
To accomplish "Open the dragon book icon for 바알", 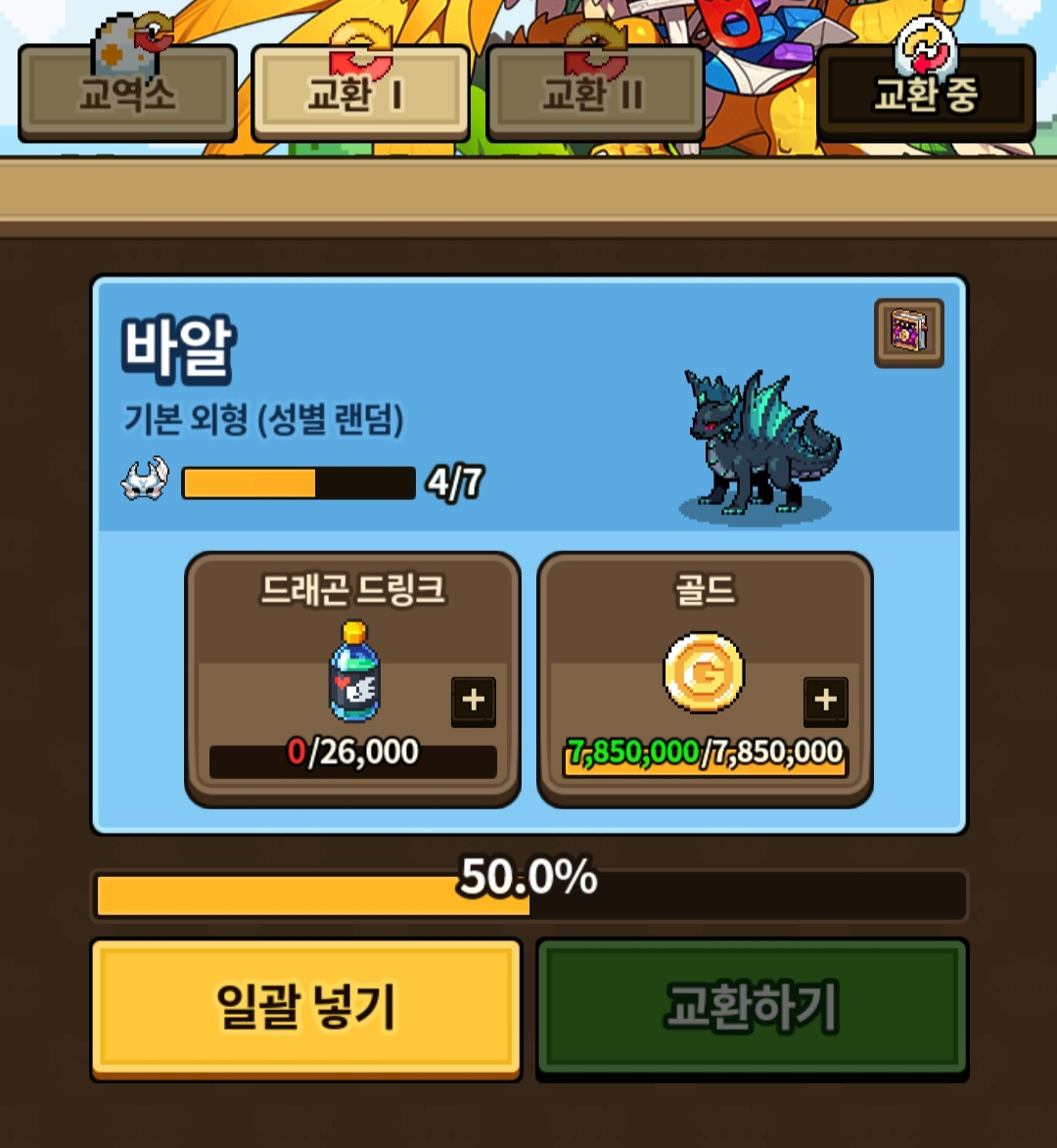I will [908, 333].
